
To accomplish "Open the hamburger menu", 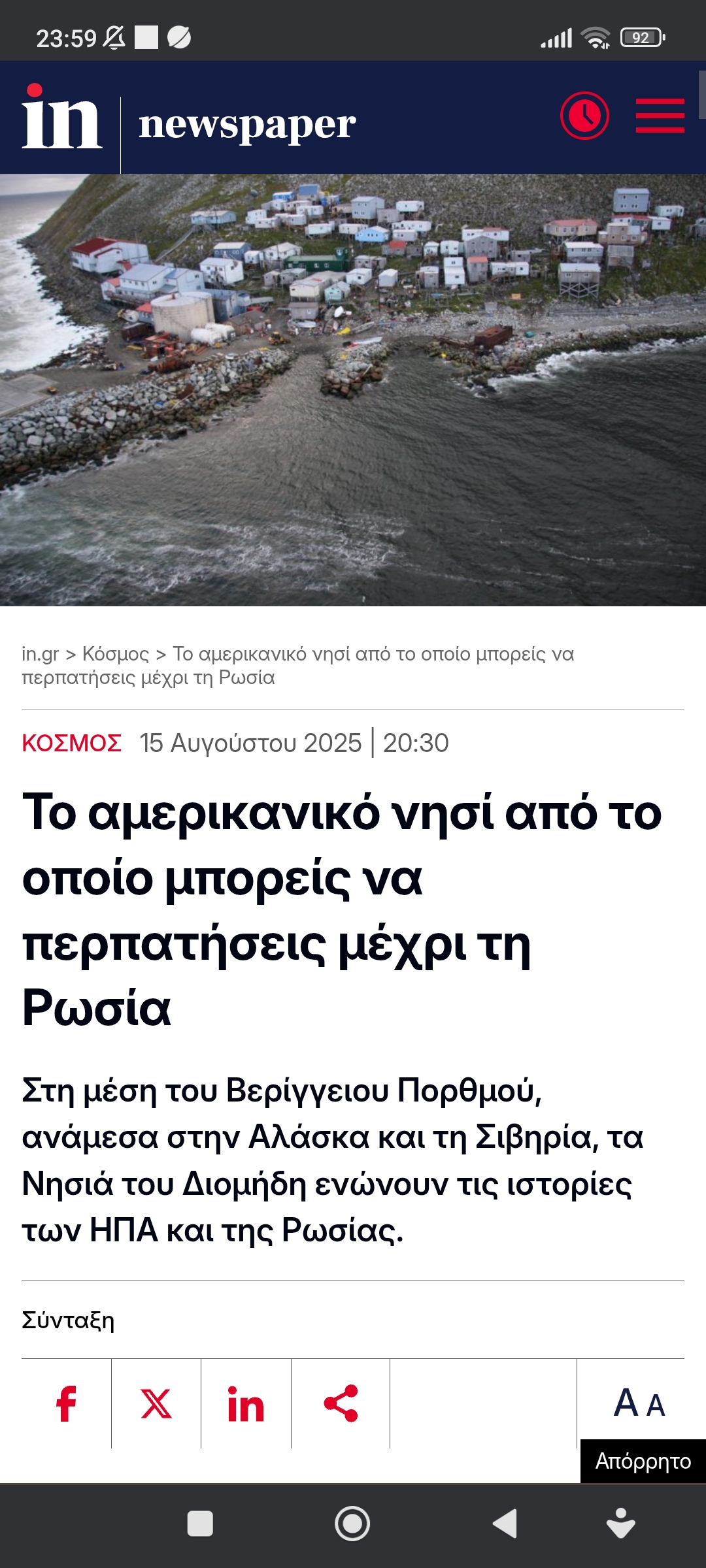I will [660, 116].
